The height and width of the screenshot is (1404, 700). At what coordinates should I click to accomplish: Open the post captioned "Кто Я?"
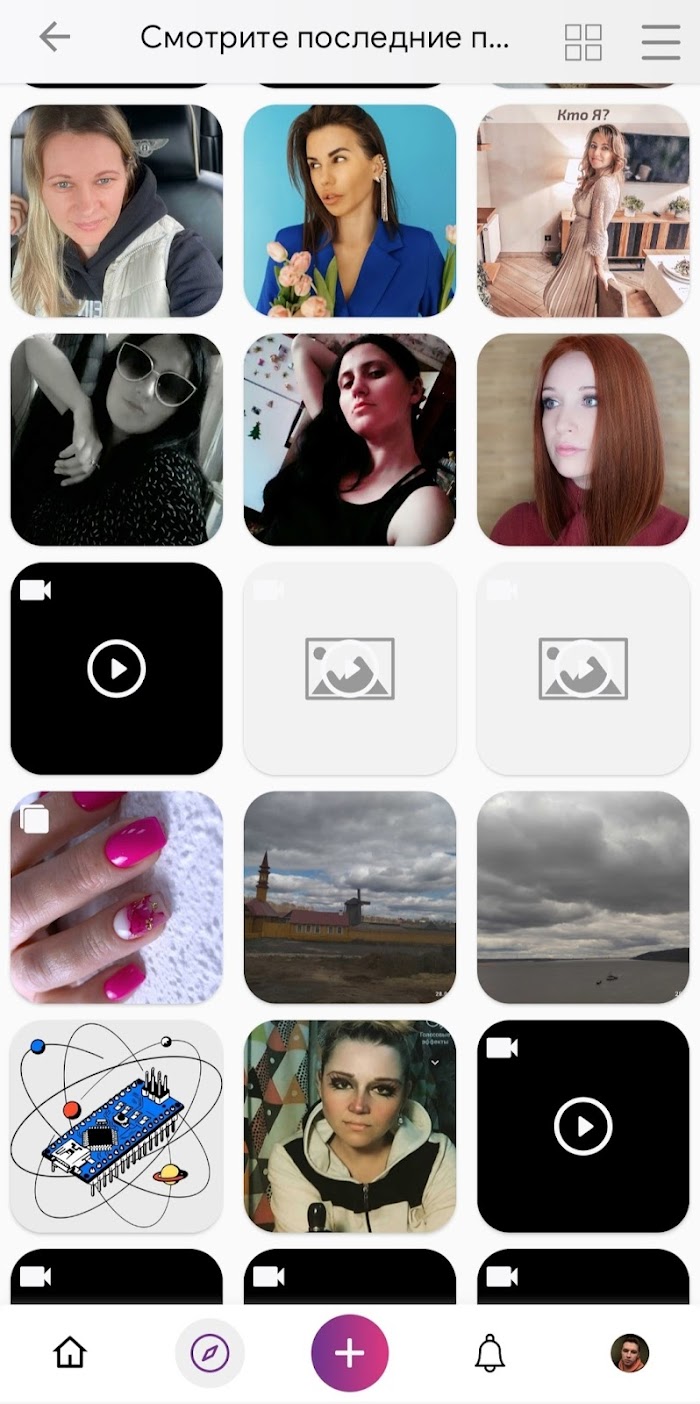(583, 211)
